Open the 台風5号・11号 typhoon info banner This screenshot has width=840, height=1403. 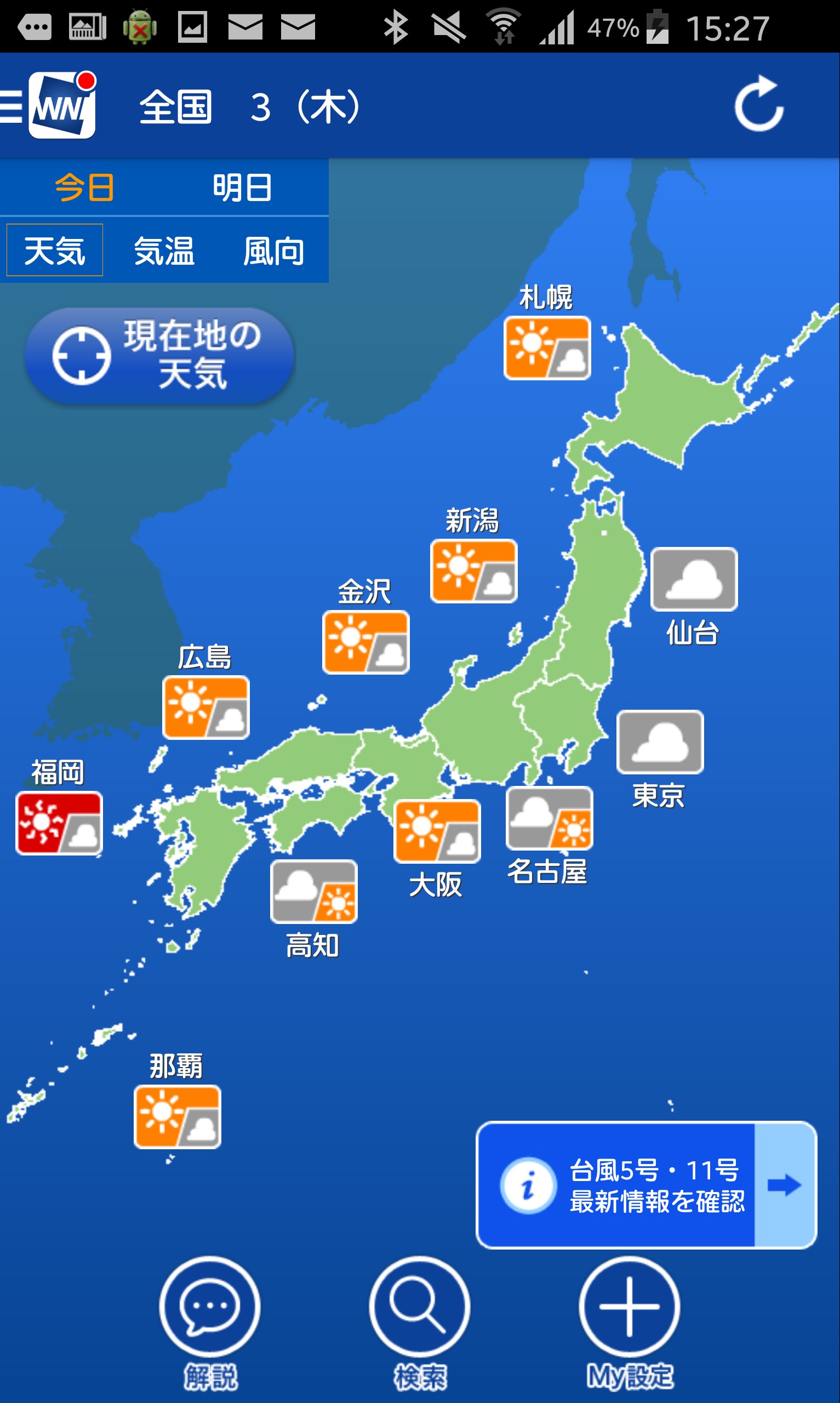645,1184
